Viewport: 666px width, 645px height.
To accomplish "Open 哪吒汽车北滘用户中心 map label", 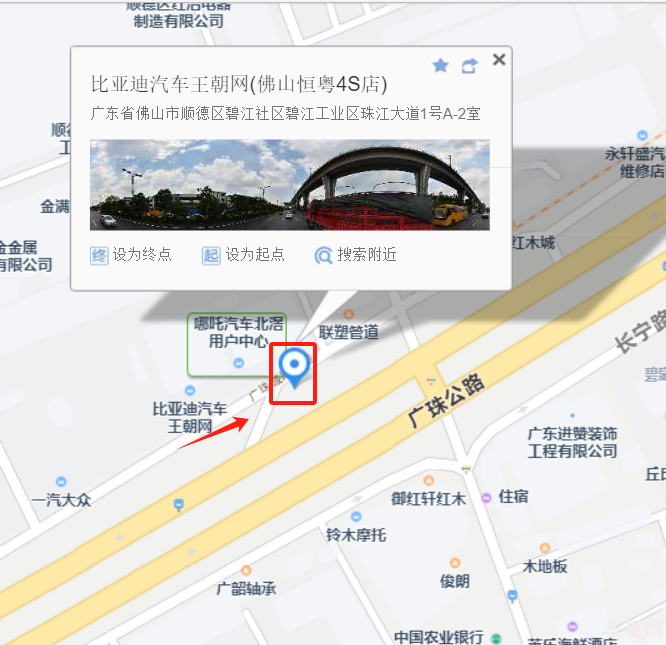I will 238,333.
